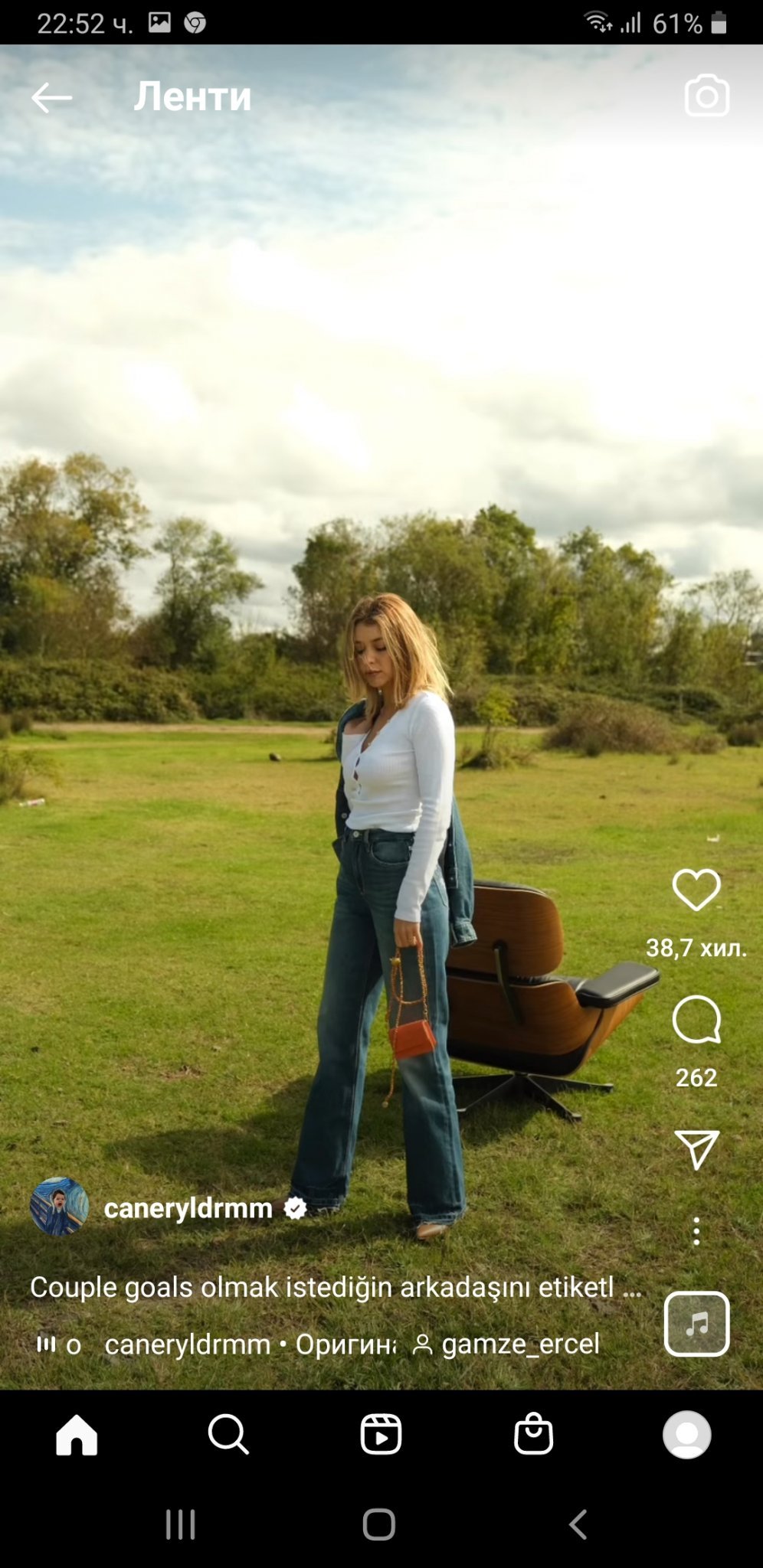This screenshot has width=763, height=1568.
Task: Switch to the Reels tab
Action: coord(381,1434)
